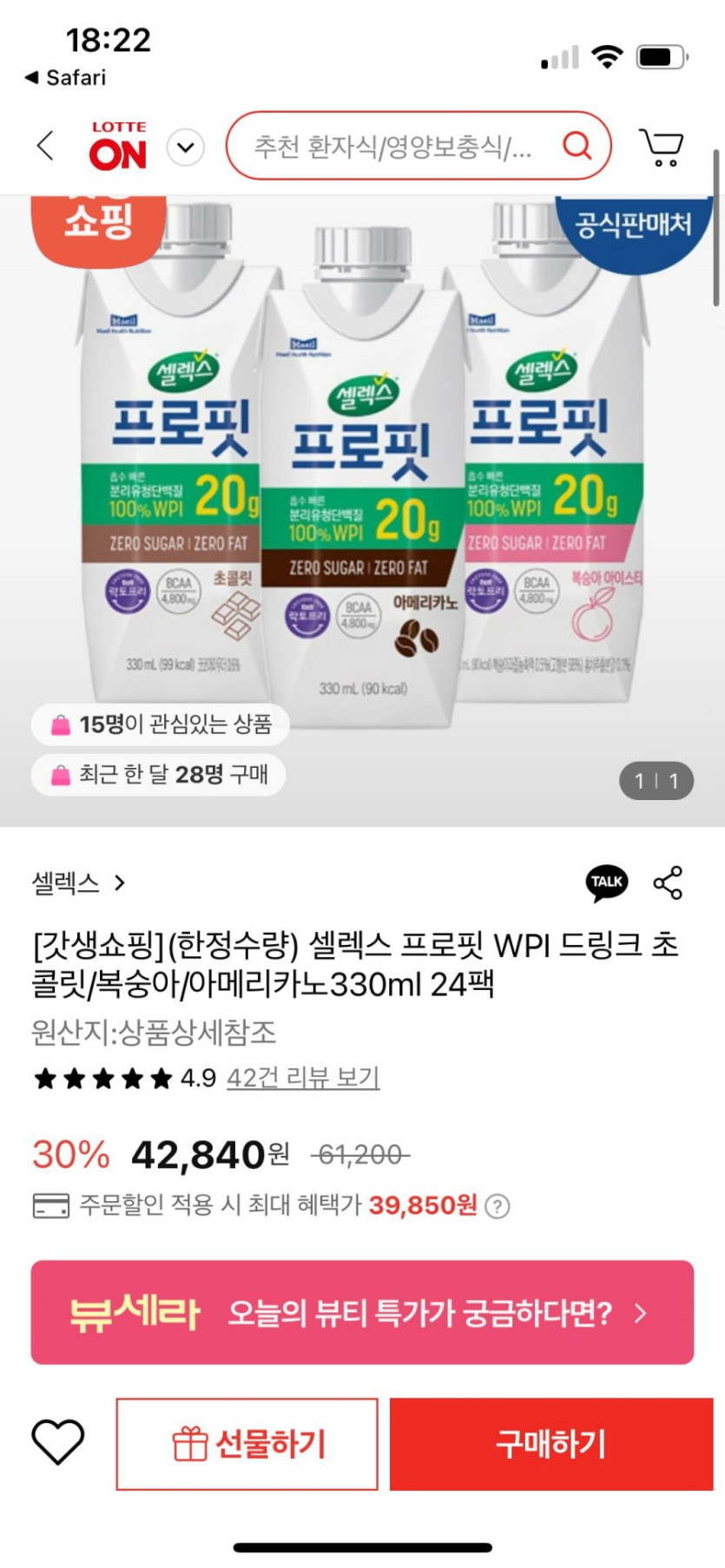Open the benefit price help icon
Screen dimensions: 725x1568
pos(498,1206)
